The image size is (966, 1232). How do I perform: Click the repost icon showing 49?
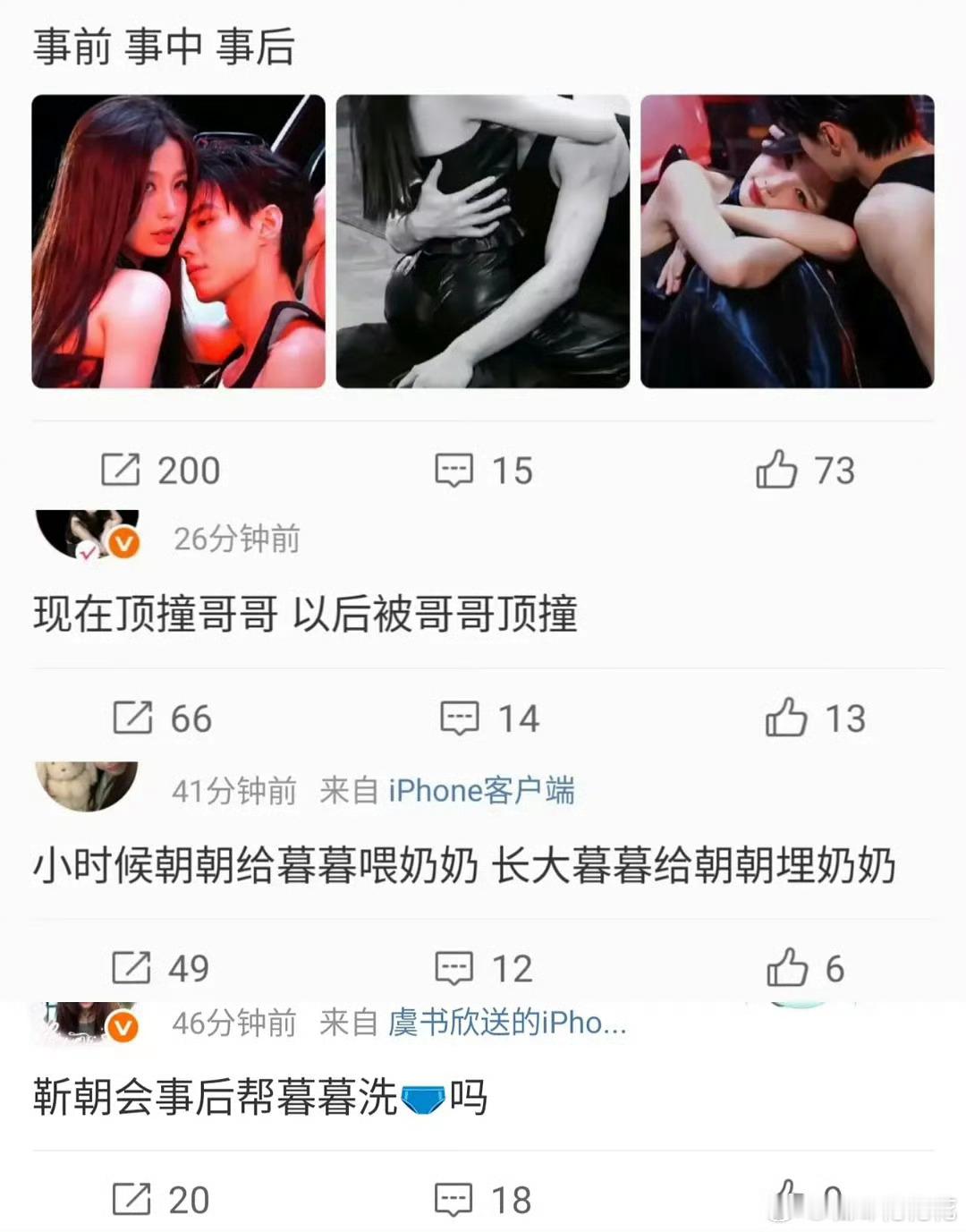pos(131,966)
